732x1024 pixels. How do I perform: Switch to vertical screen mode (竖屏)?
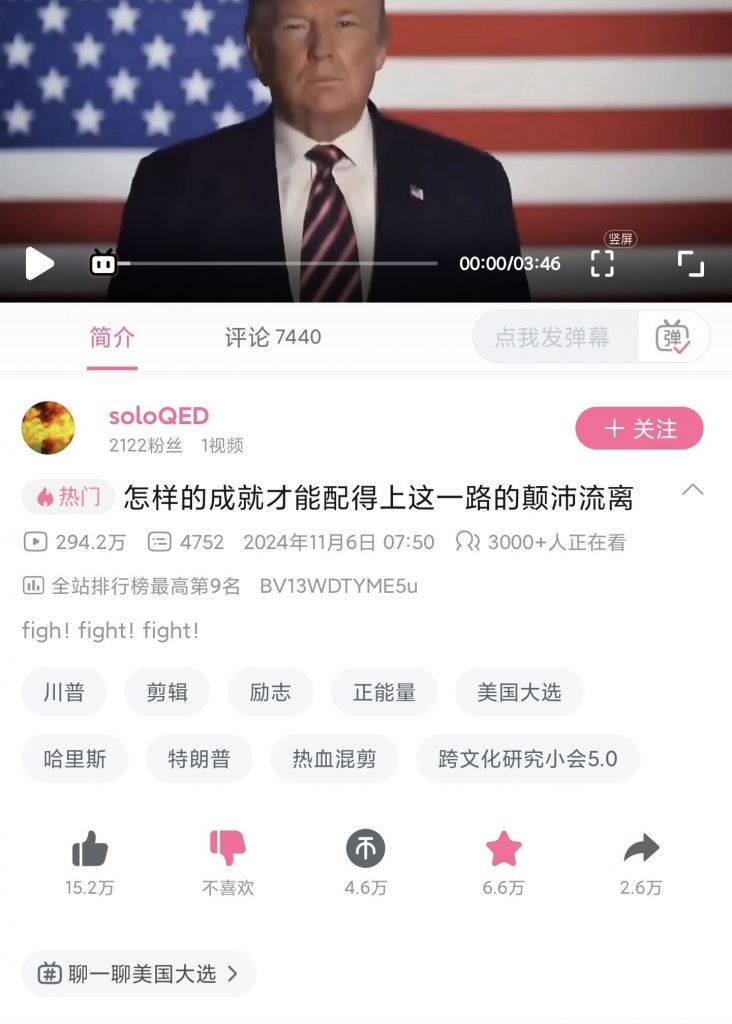click(x=602, y=263)
